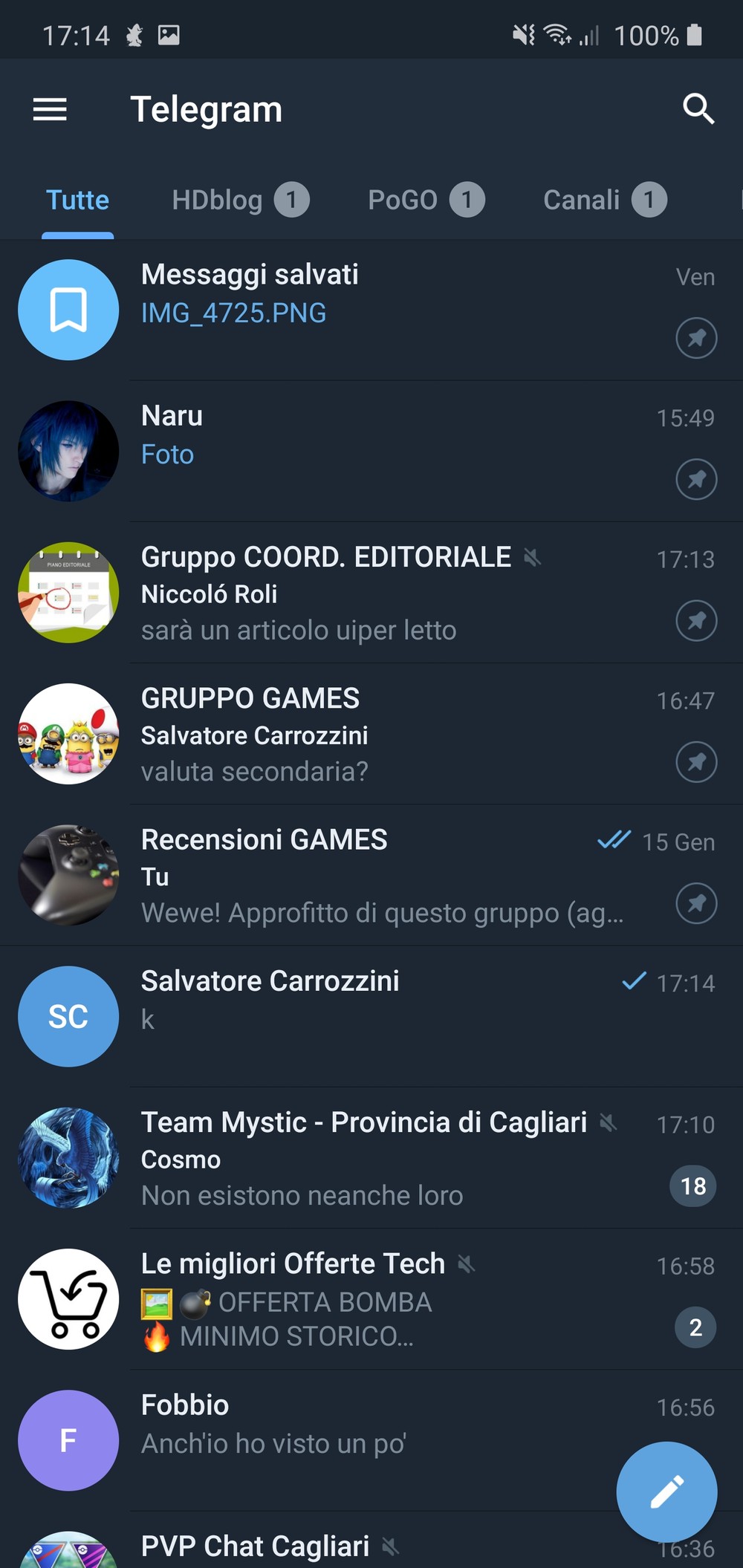Open Recensioni GAMES group
This screenshot has width=743, height=1568.
[x=371, y=875]
